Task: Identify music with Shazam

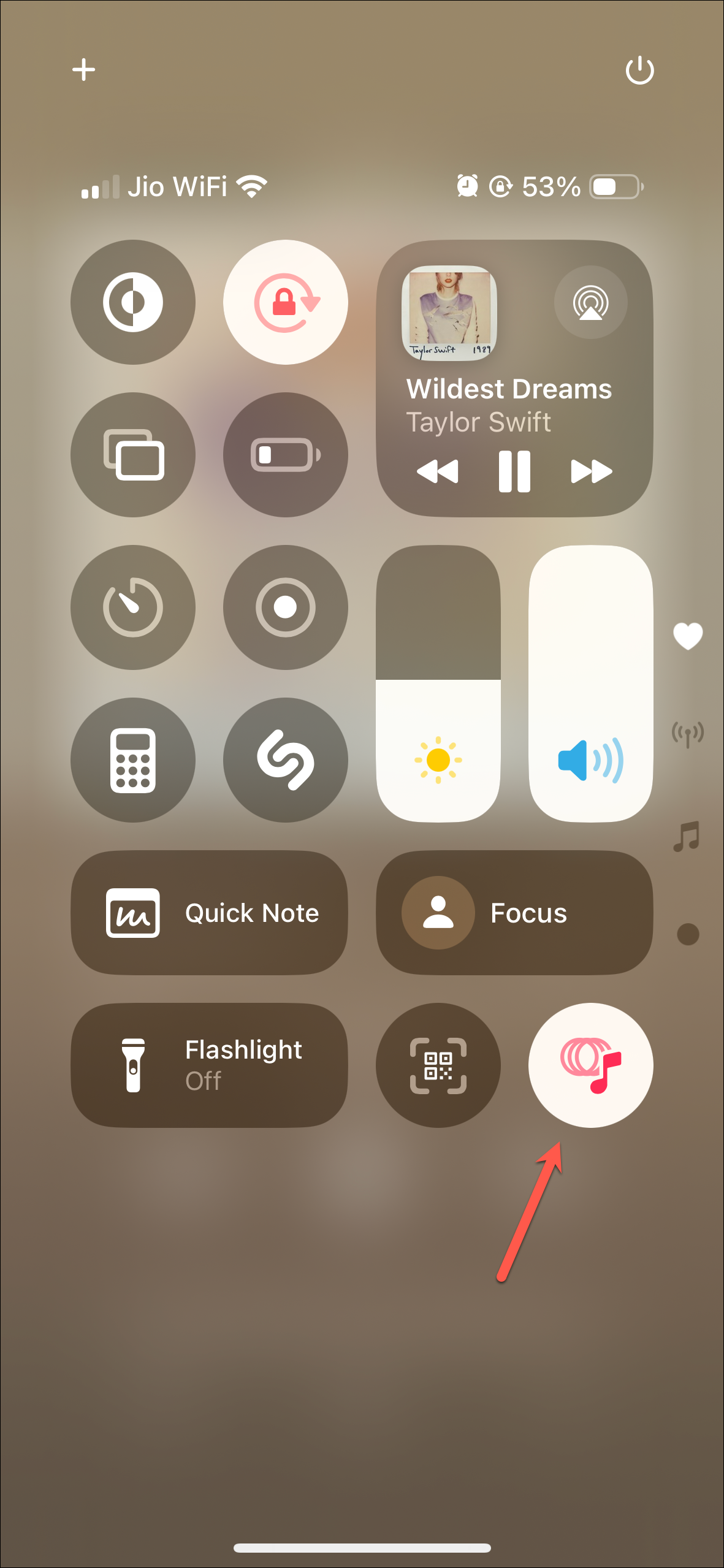Action: [x=286, y=760]
